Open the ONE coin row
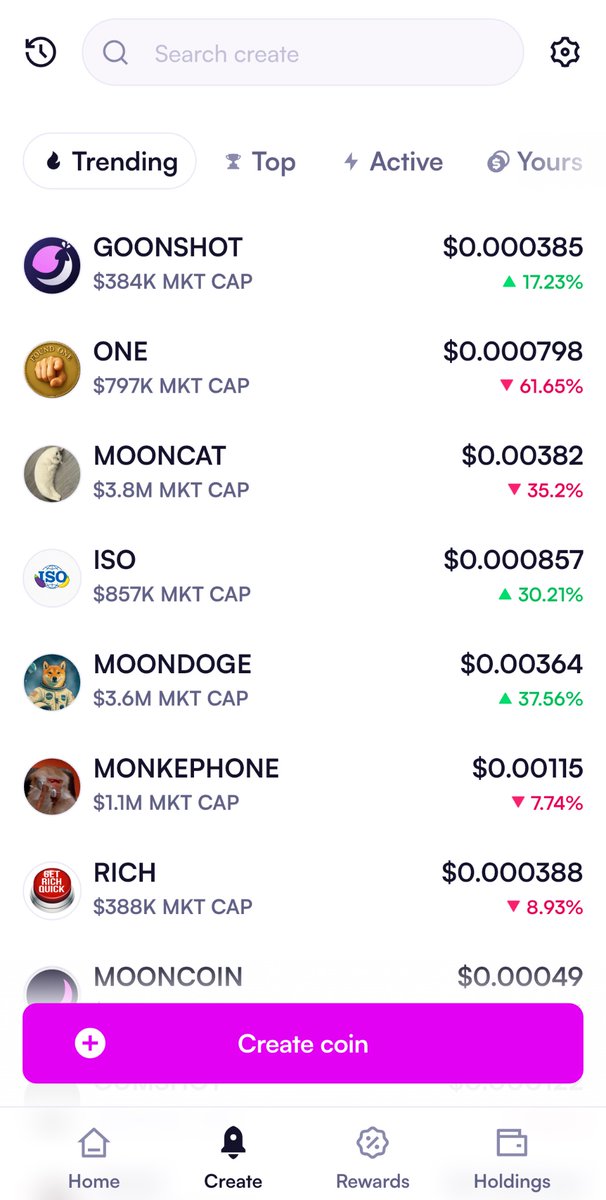The height and width of the screenshot is (1200, 606). (302, 368)
